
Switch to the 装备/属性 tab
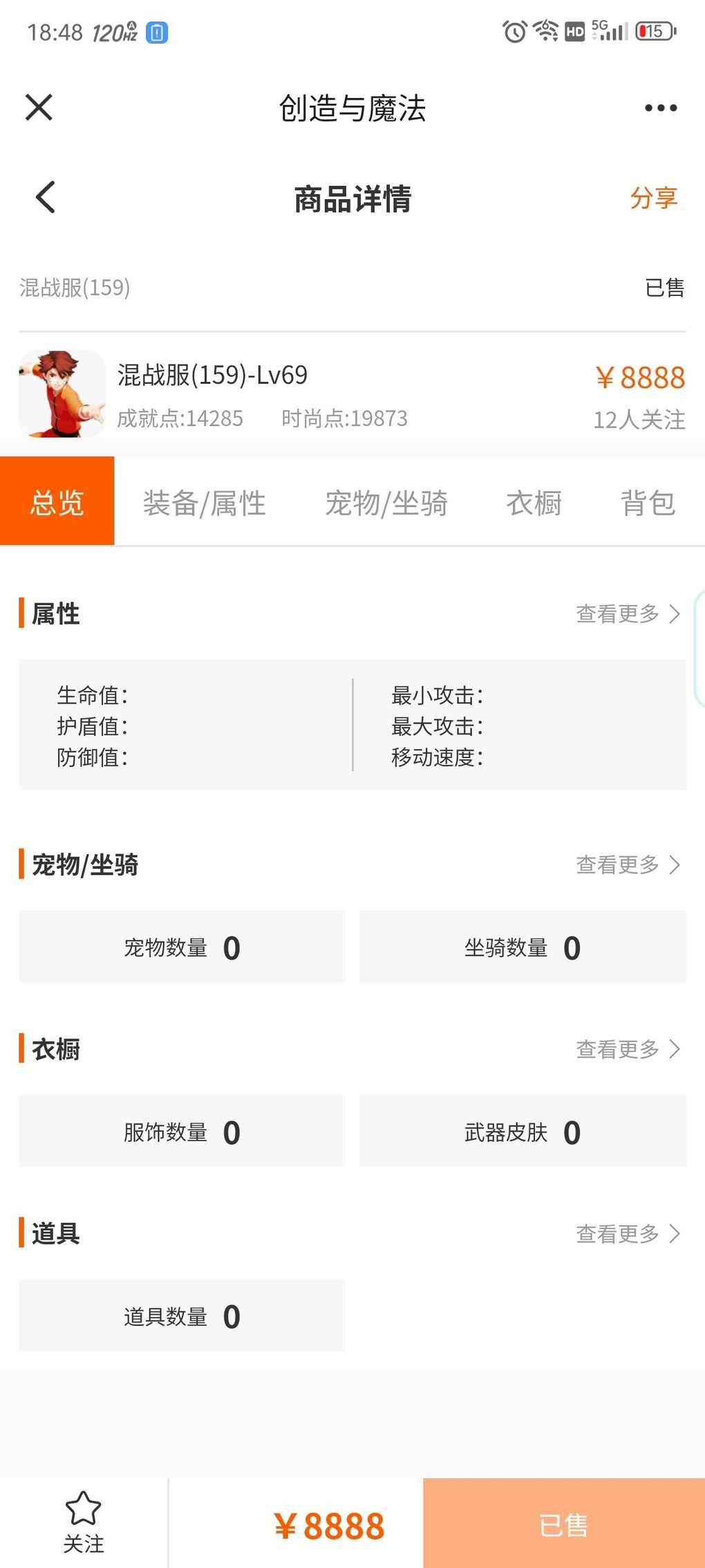tap(205, 504)
